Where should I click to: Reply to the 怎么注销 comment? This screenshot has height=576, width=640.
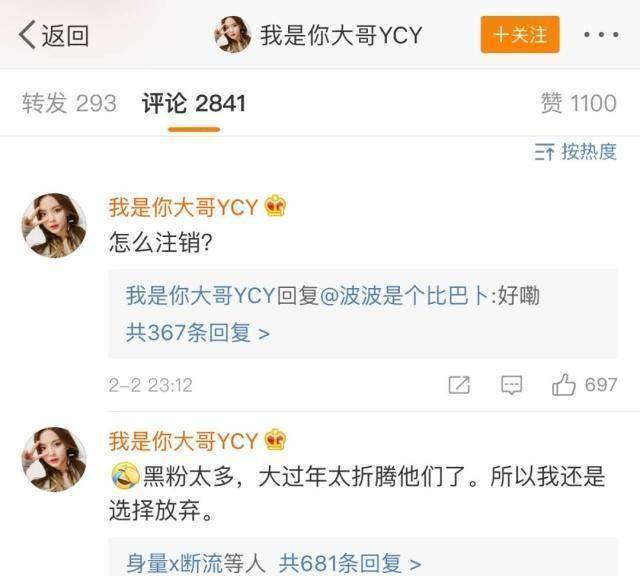pyautogui.click(x=511, y=385)
